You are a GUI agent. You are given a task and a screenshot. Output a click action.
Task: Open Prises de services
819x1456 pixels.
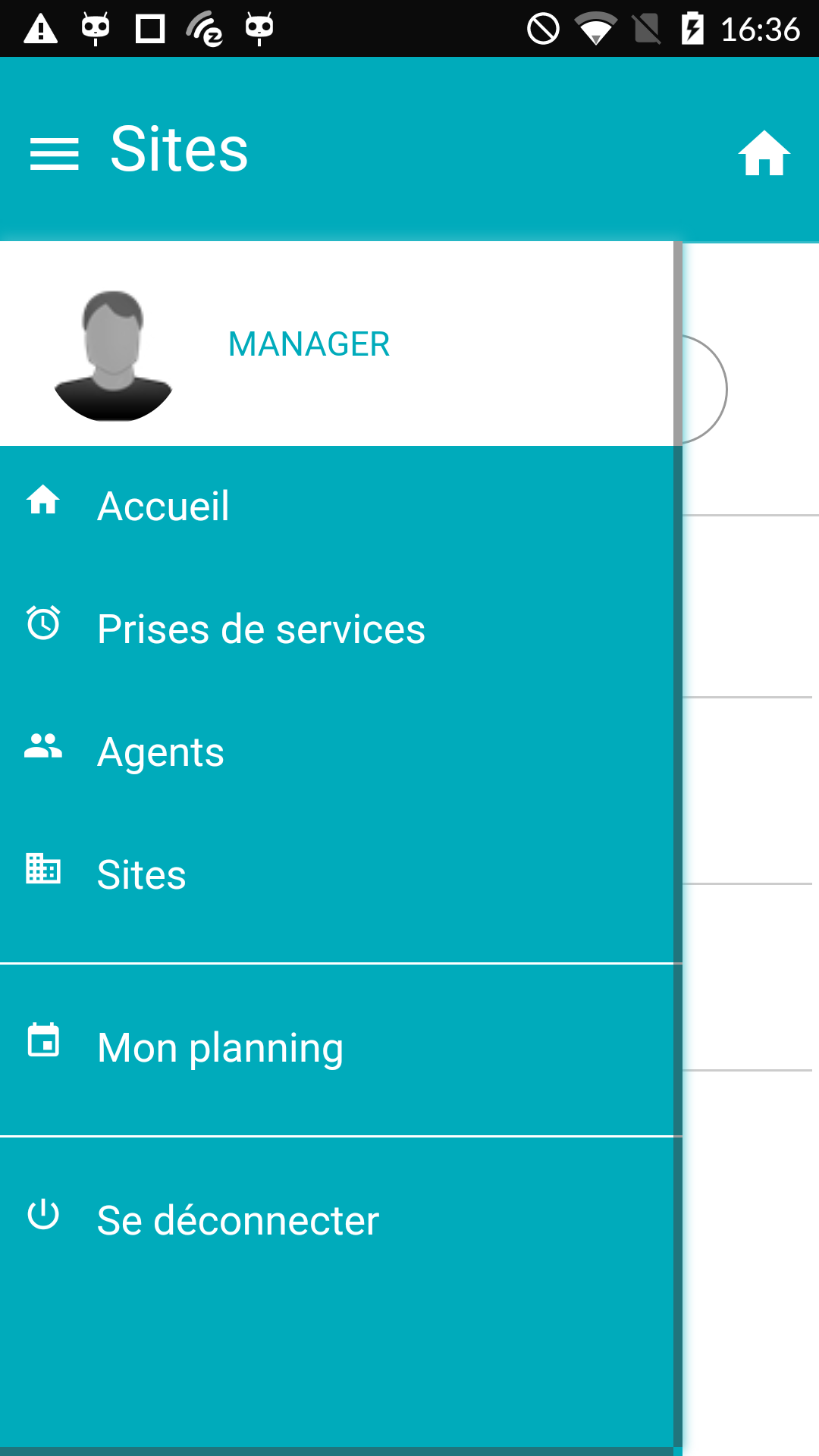(x=337, y=629)
